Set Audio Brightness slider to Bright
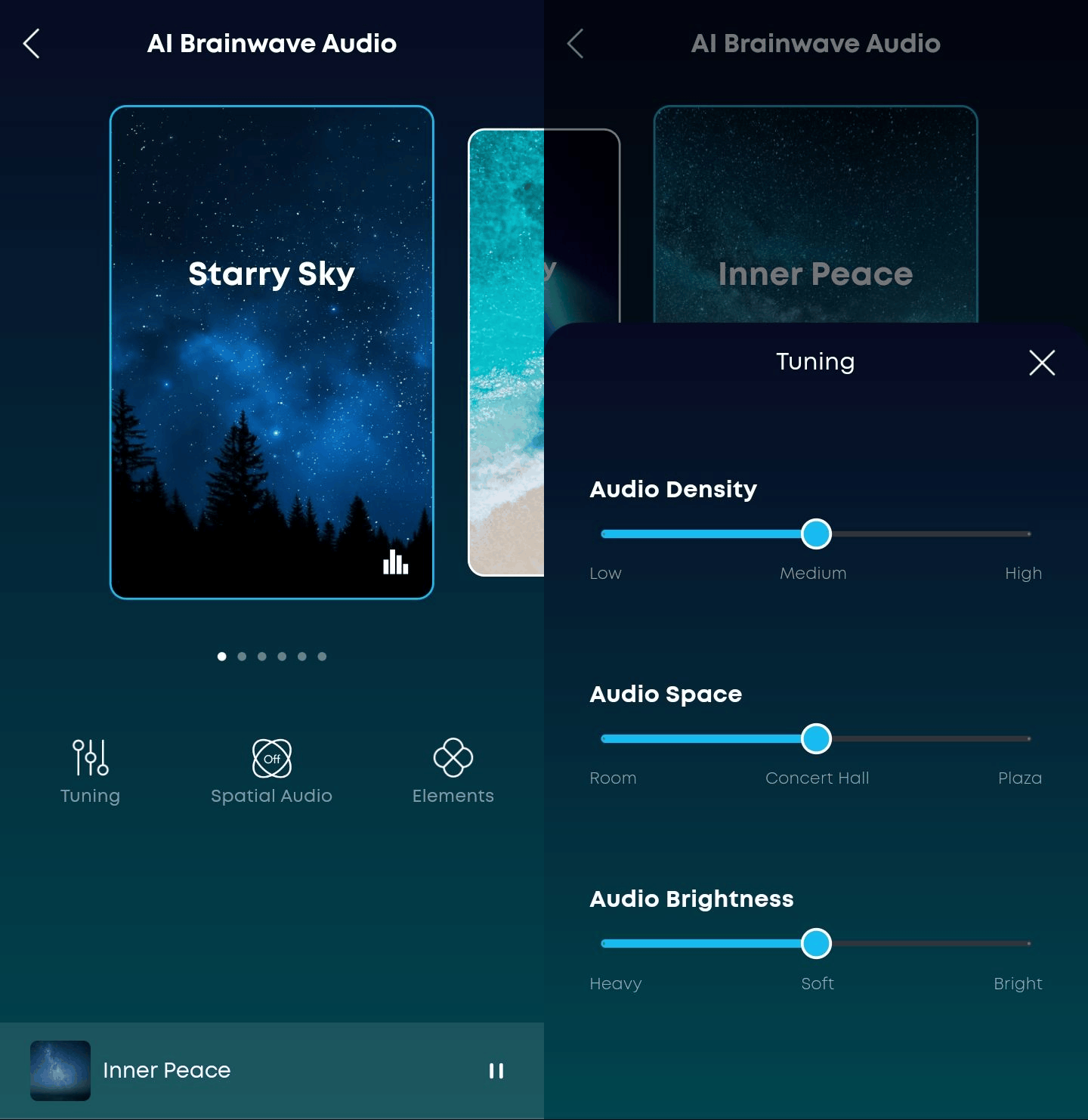 (1028, 944)
